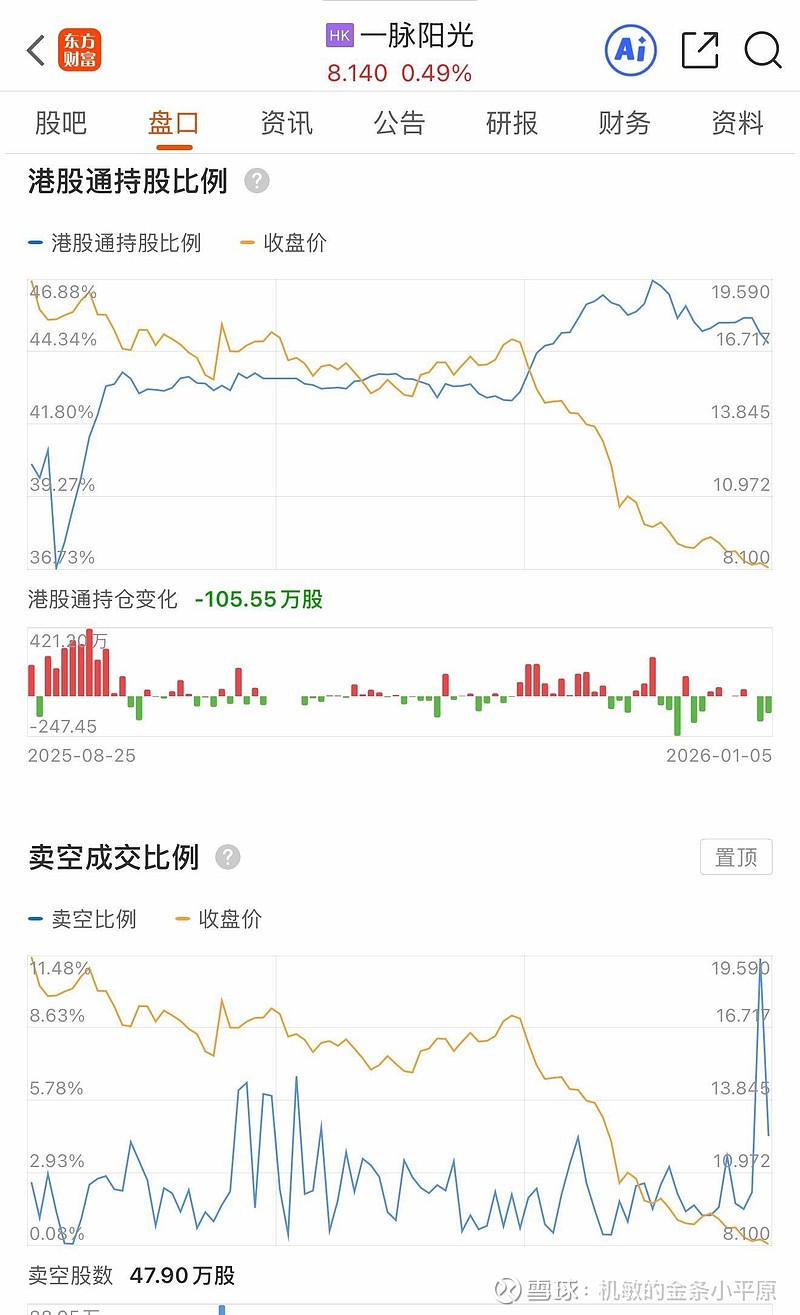Select the 盘口 tab

174,123
